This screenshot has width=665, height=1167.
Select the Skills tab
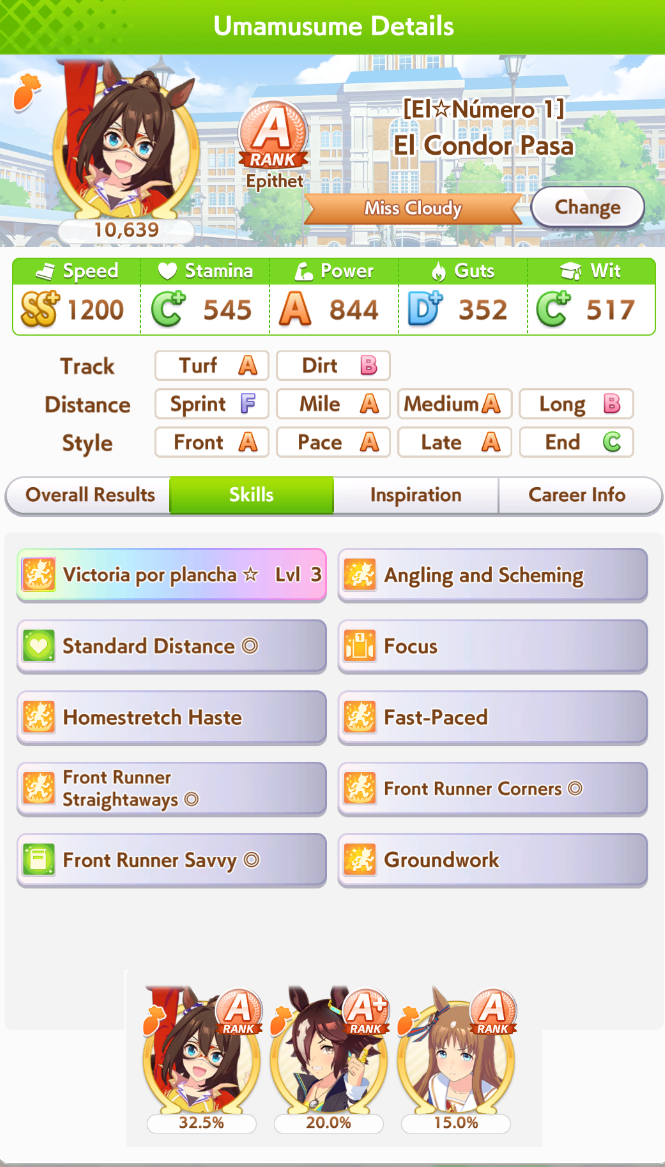tap(251, 495)
